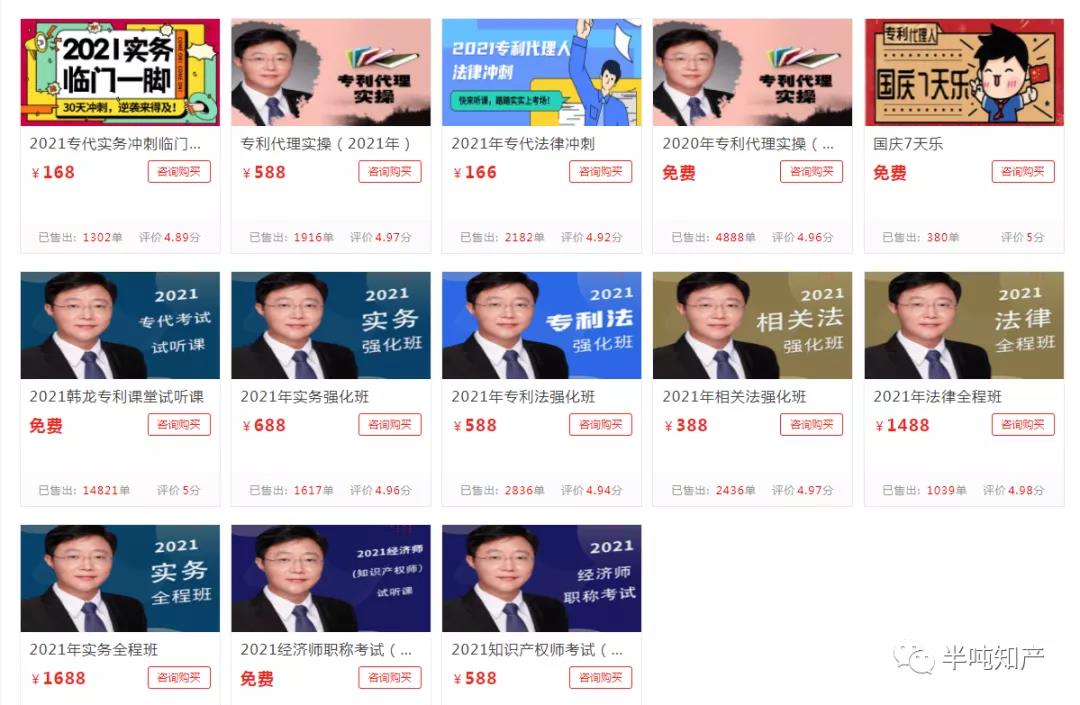
Task: Tap 咨询购买 for 2021年相关法强化班
Action: (812, 425)
